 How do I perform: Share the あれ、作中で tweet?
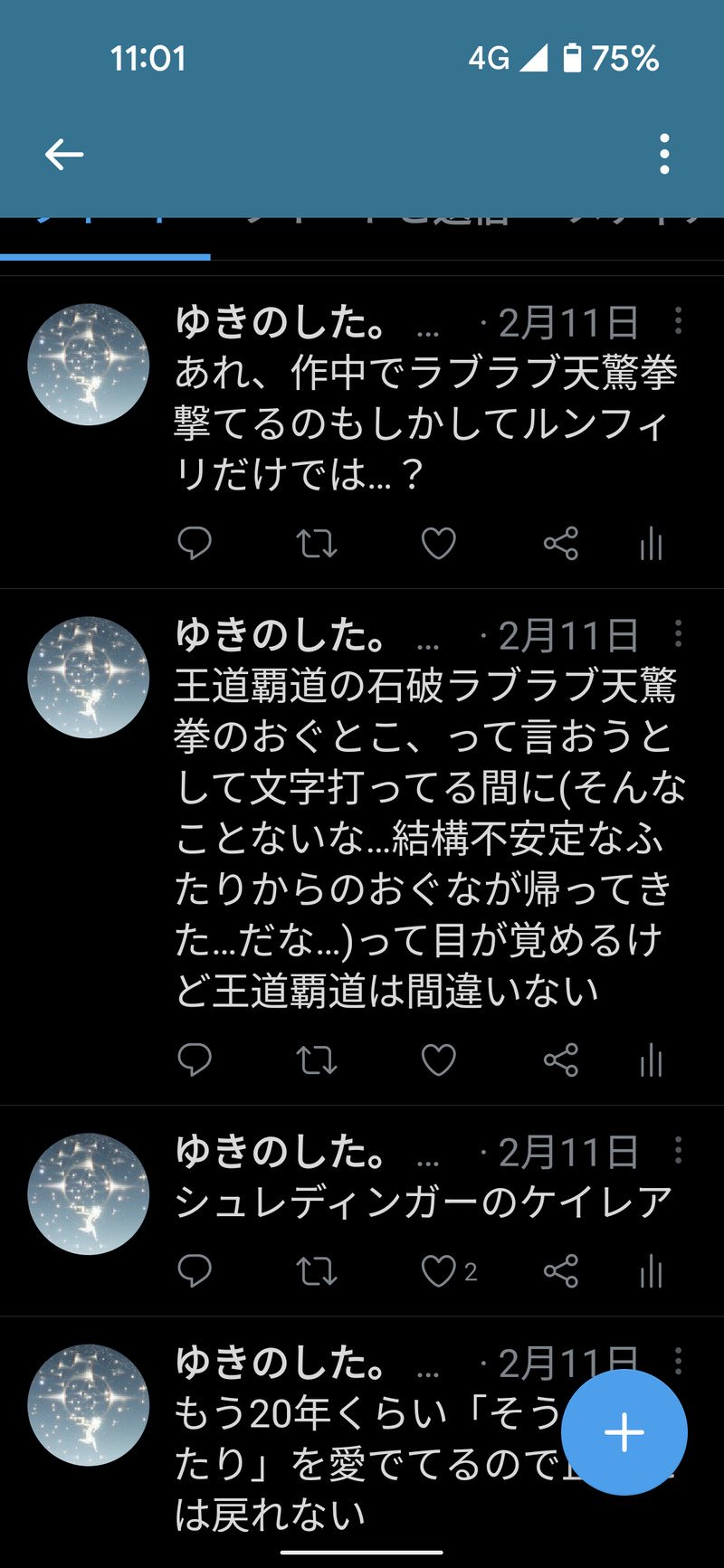pyautogui.click(x=561, y=544)
